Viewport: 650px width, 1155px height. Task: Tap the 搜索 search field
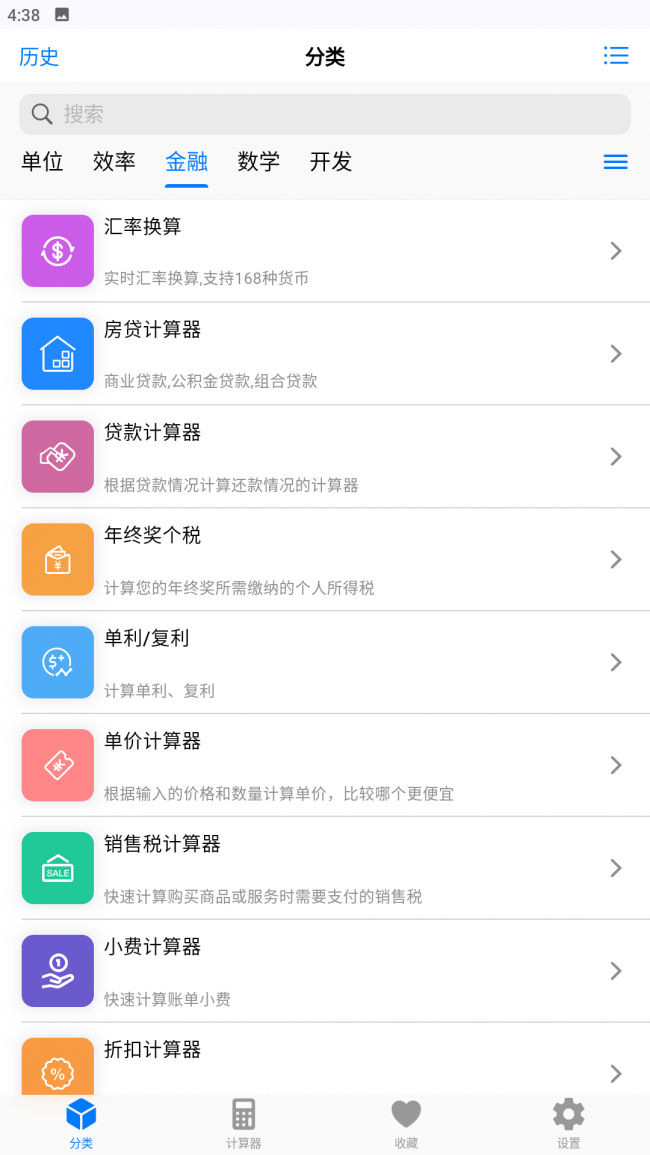coord(325,114)
